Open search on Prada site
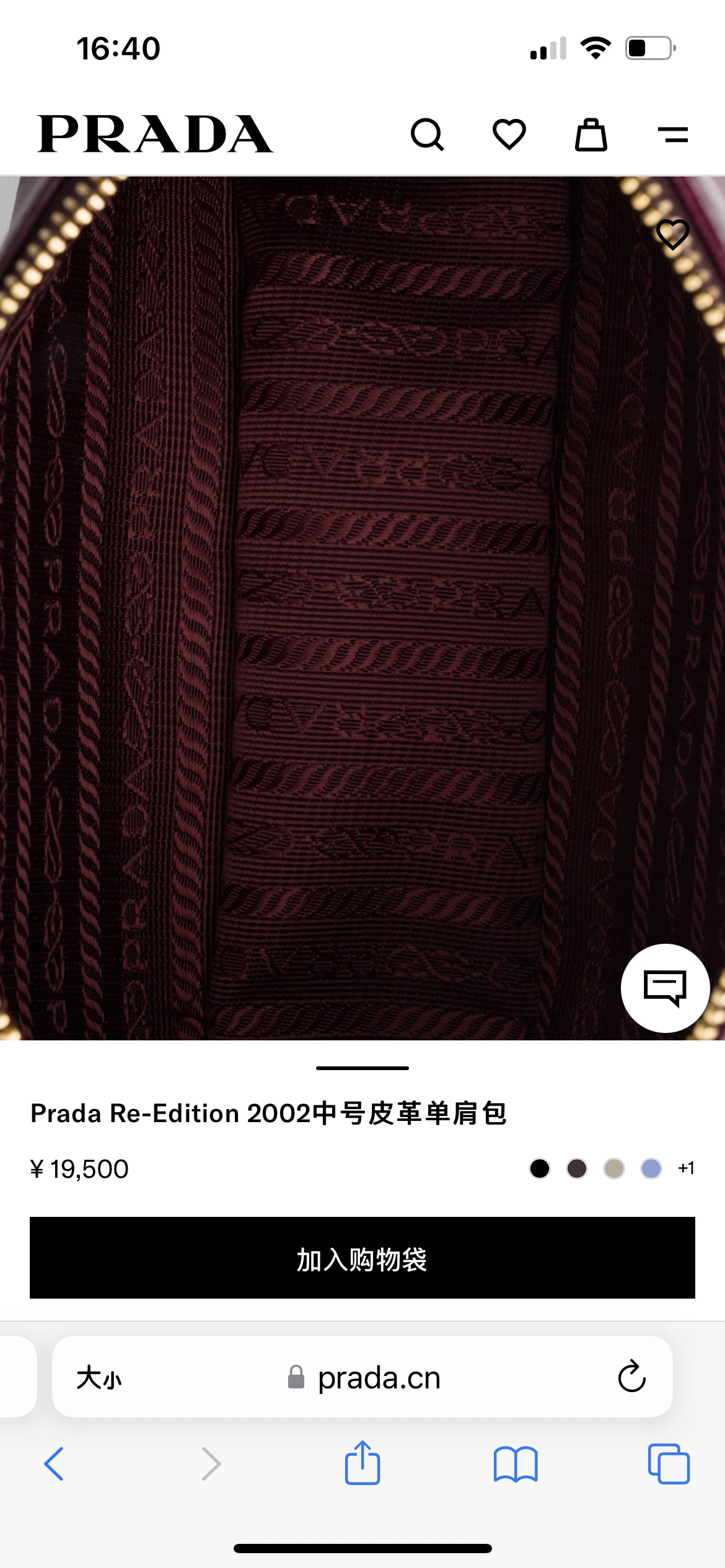 427,134
